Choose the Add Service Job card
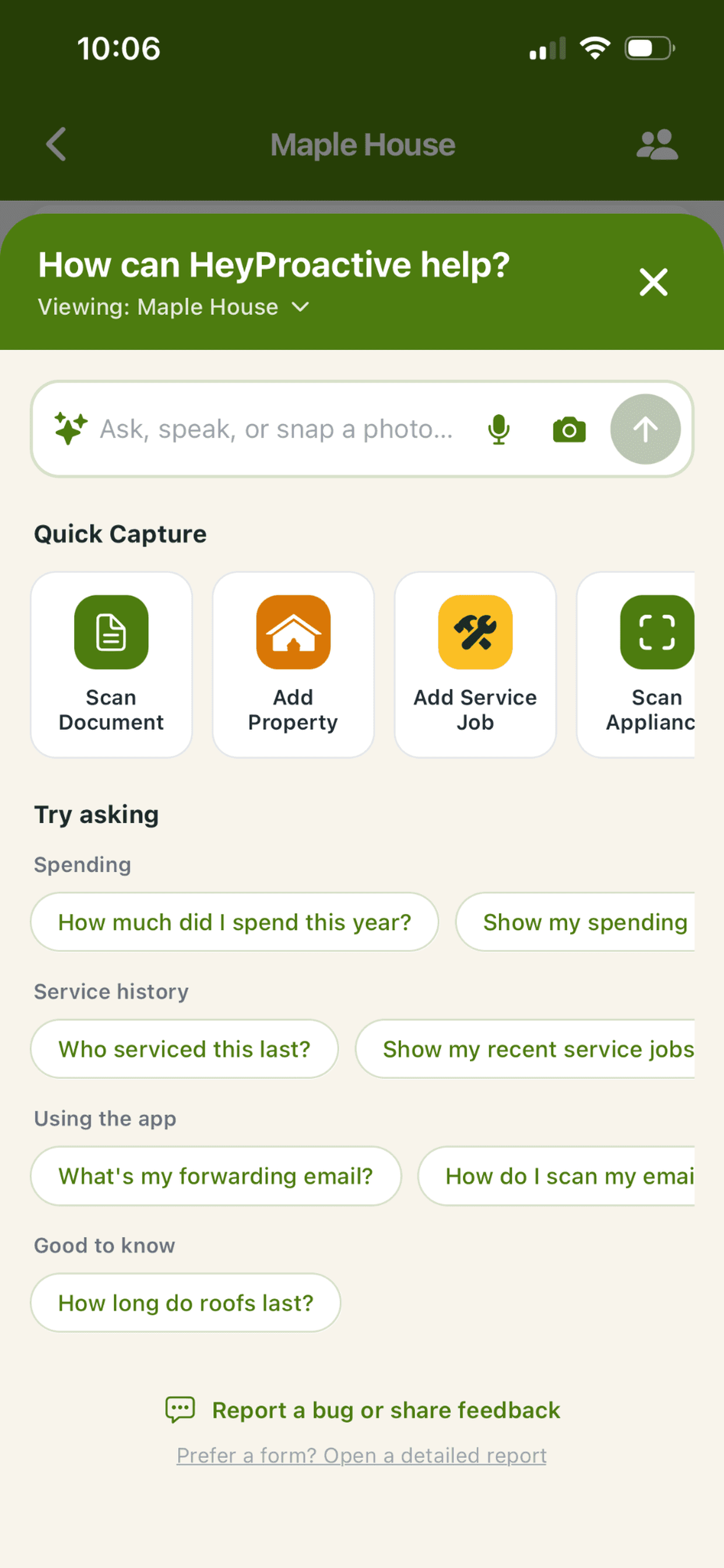This screenshot has height=1568, width=724. (x=475, y=664)
